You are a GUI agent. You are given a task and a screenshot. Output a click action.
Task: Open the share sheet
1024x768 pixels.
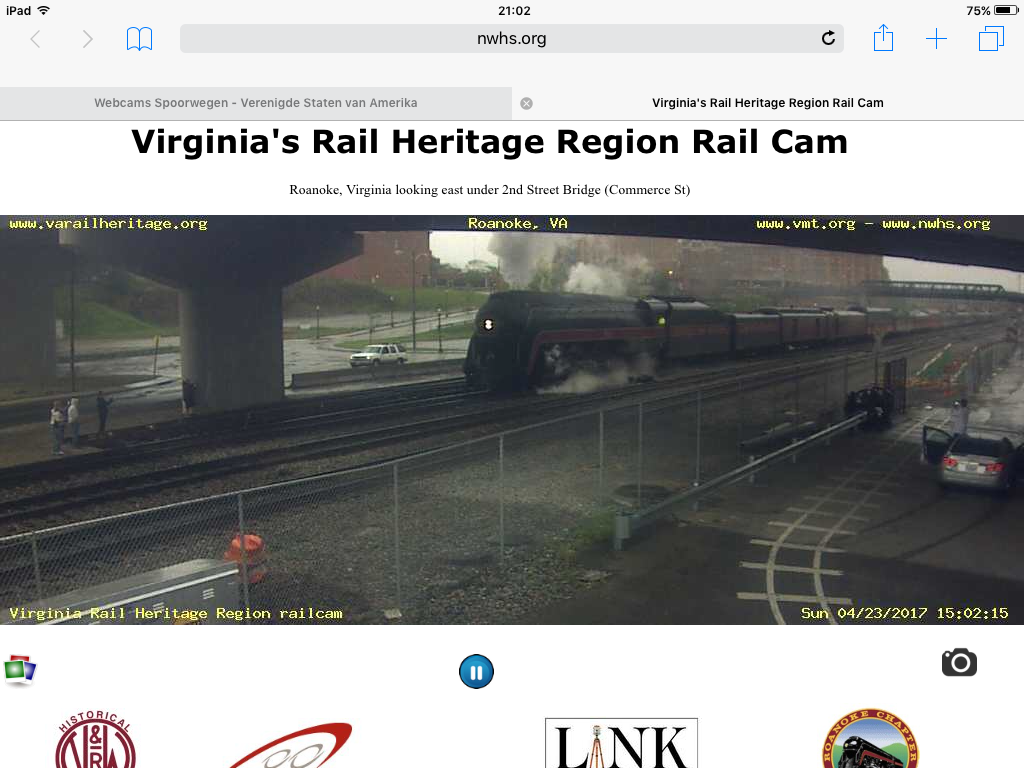pos(883,39)
